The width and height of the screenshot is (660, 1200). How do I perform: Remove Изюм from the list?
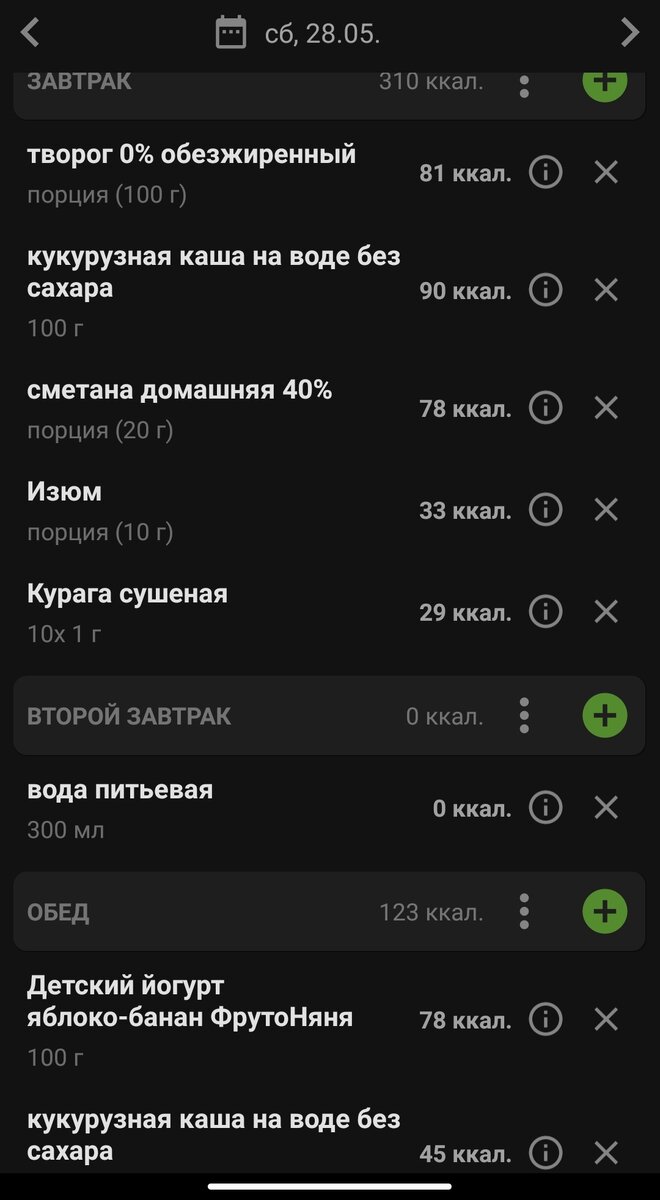tap(606, 510)
